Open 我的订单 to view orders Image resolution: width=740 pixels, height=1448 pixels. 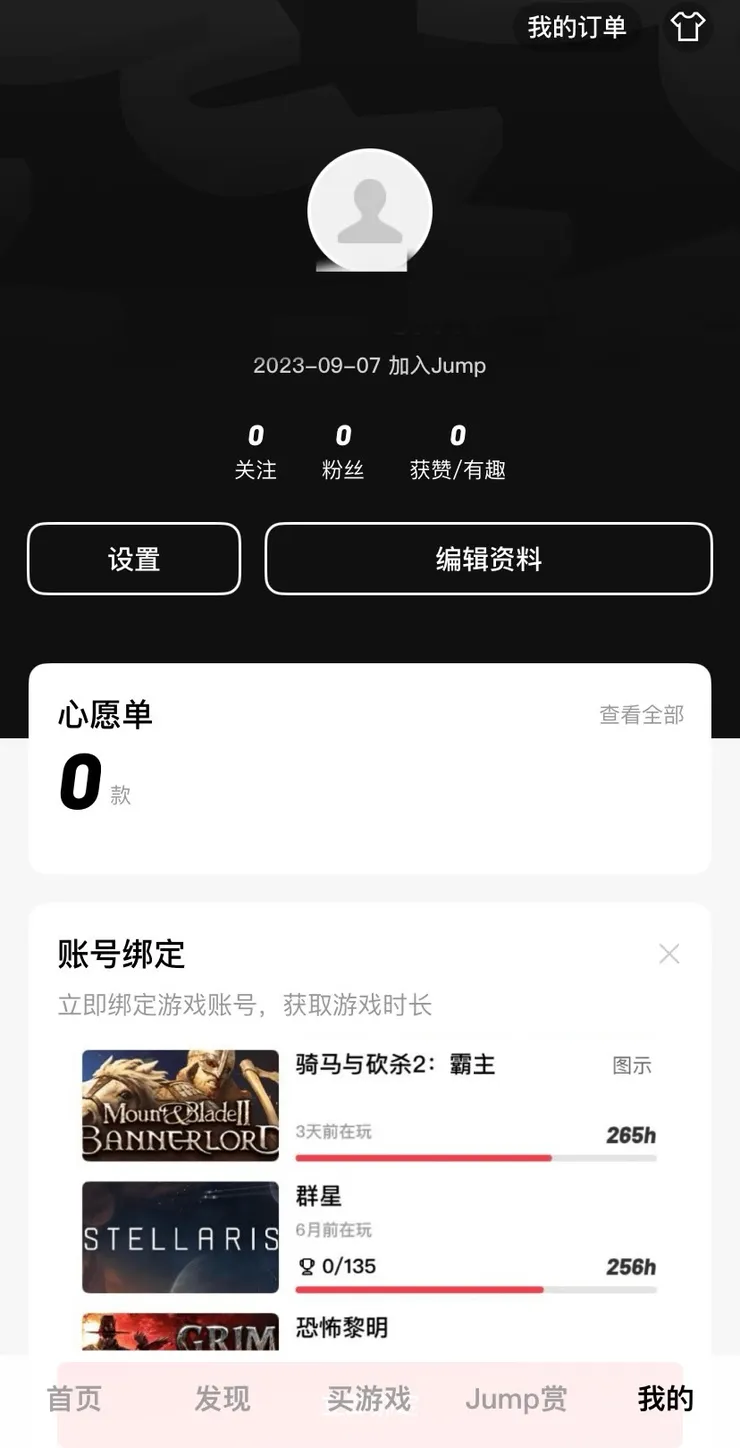[575, 27]
